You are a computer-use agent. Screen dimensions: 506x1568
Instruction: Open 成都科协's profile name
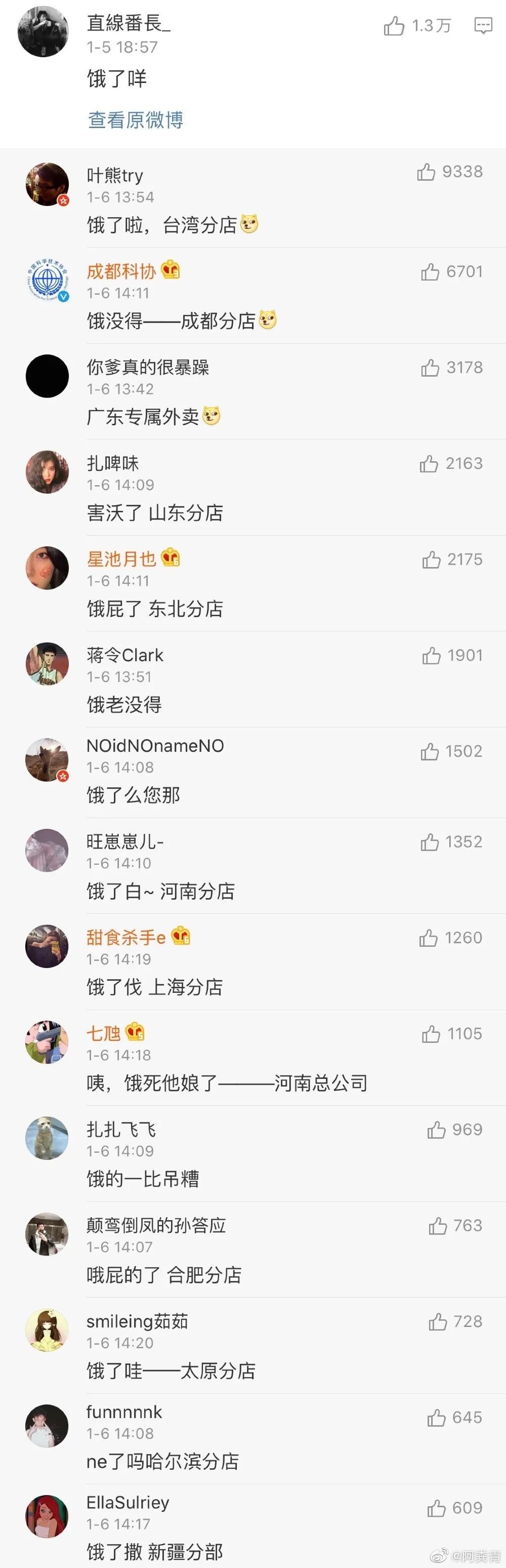121,271
